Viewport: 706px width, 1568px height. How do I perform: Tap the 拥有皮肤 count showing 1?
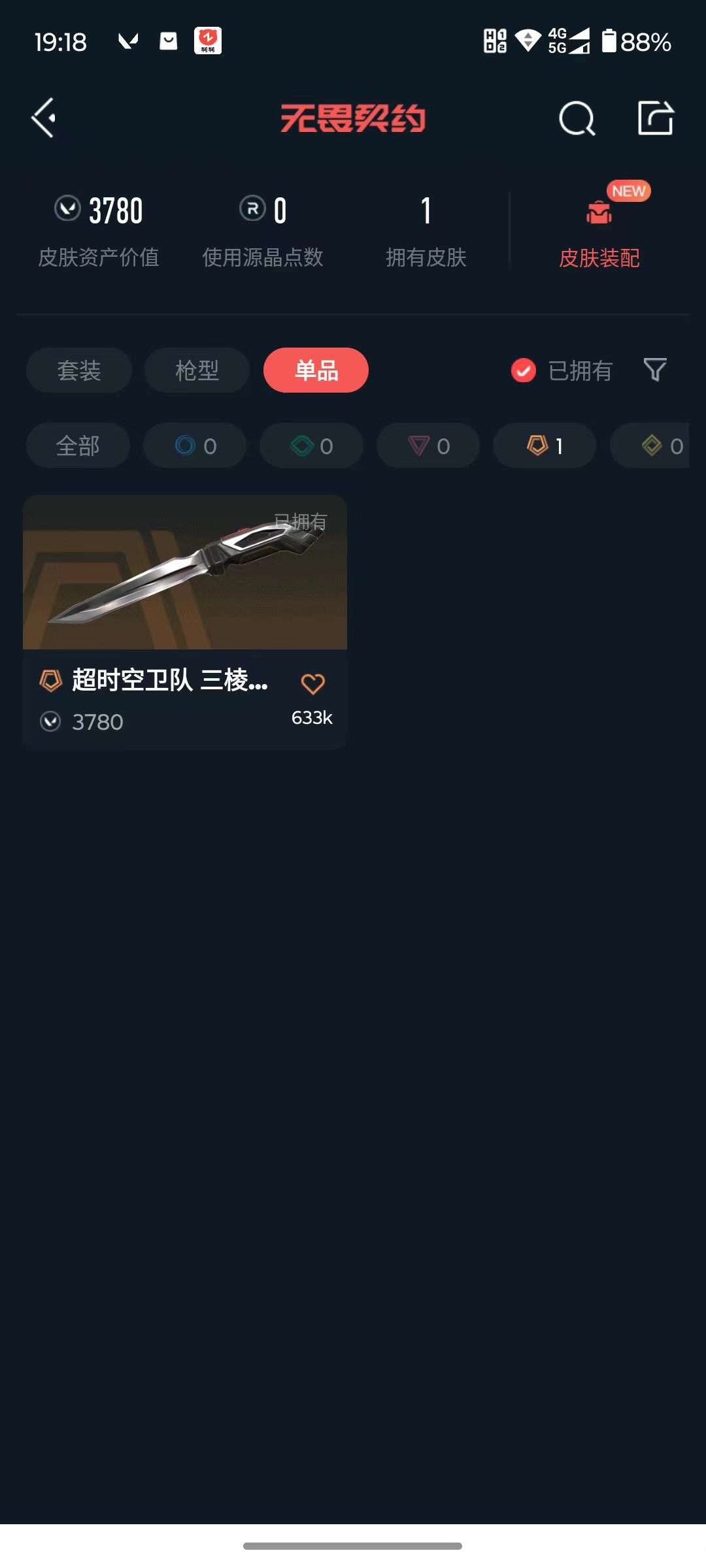coord(426,209)
